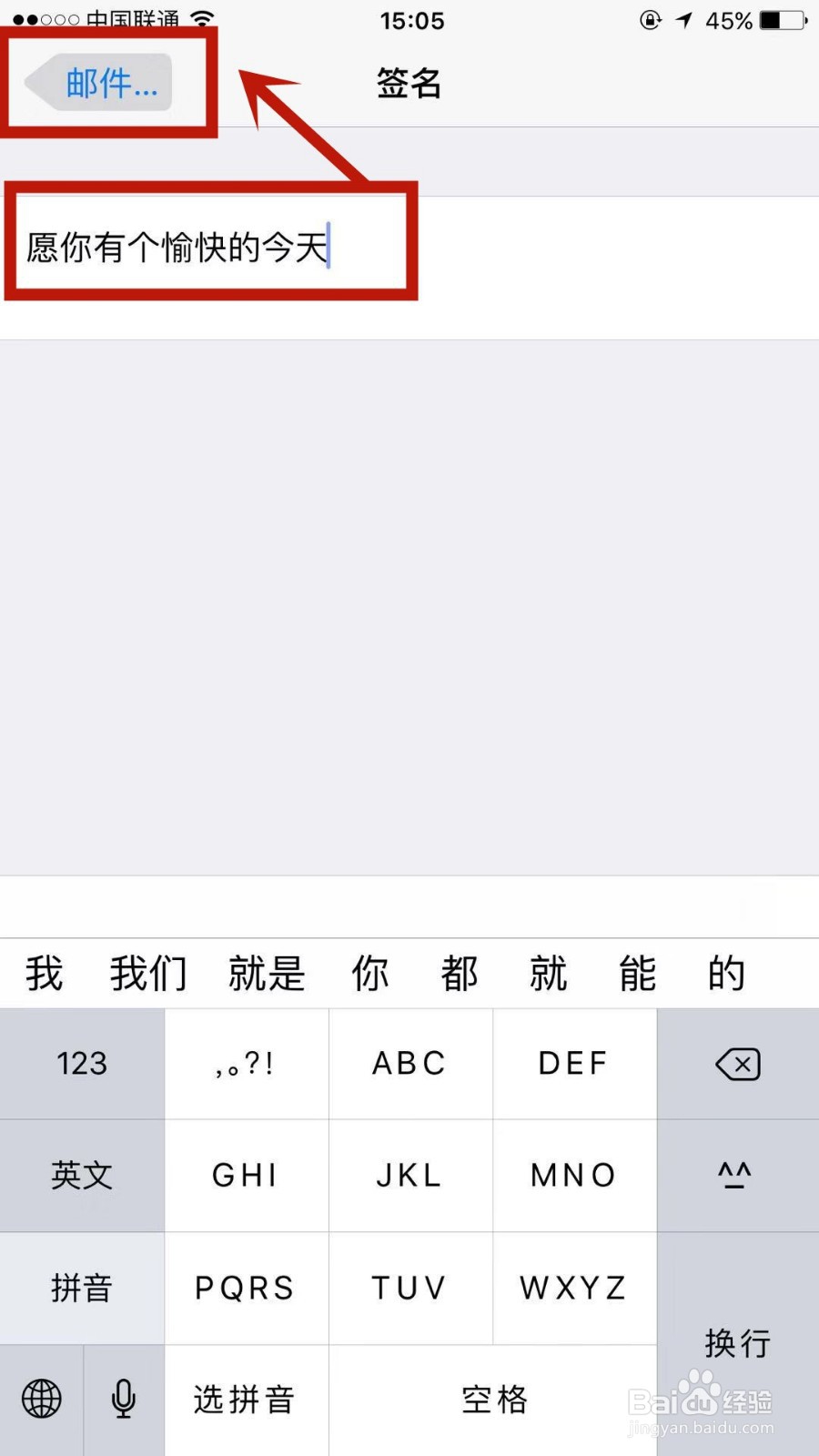Tap the punctuation key ,。?!

coord(244,1063)
